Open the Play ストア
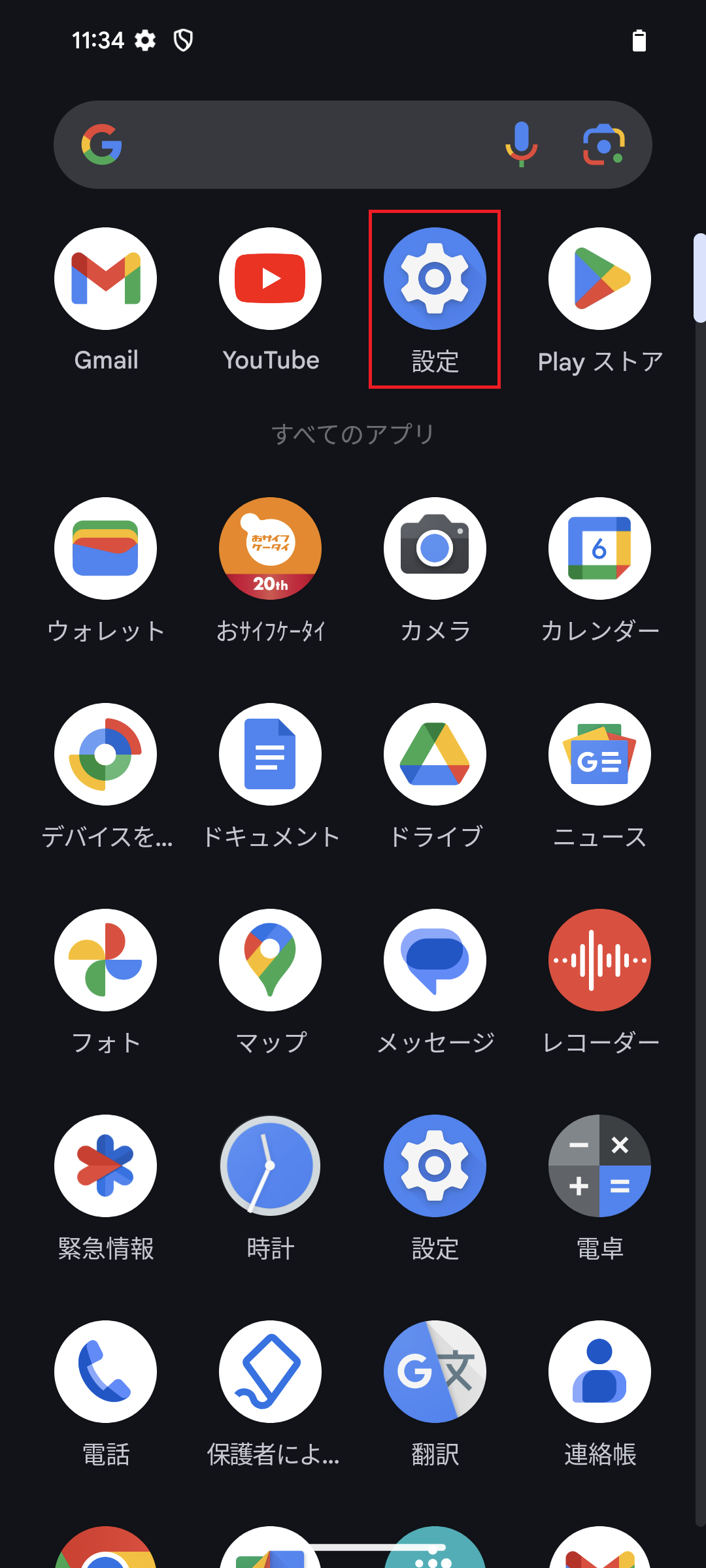 (x=599, y=278)
